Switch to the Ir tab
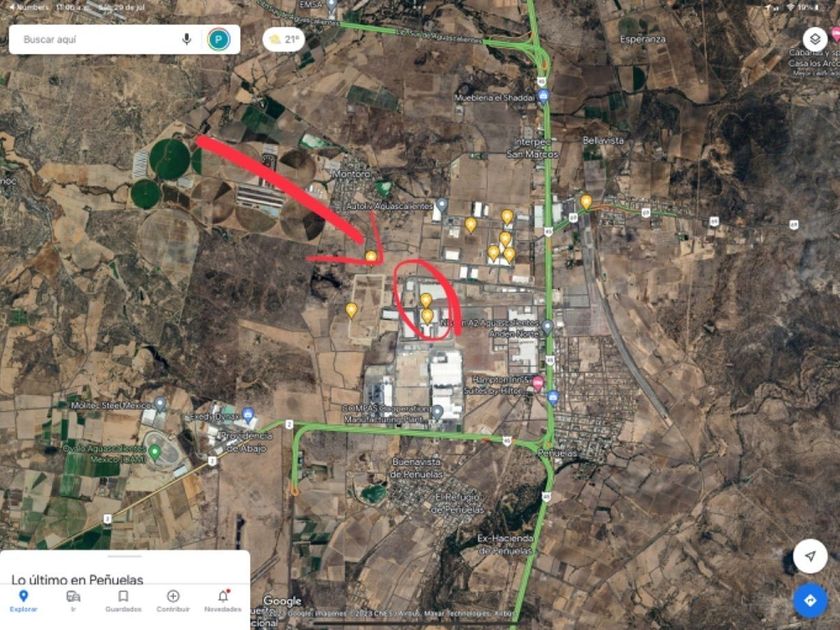Viewport: 840px width, 630px height. pyautogui.click(x=73, y=601)
